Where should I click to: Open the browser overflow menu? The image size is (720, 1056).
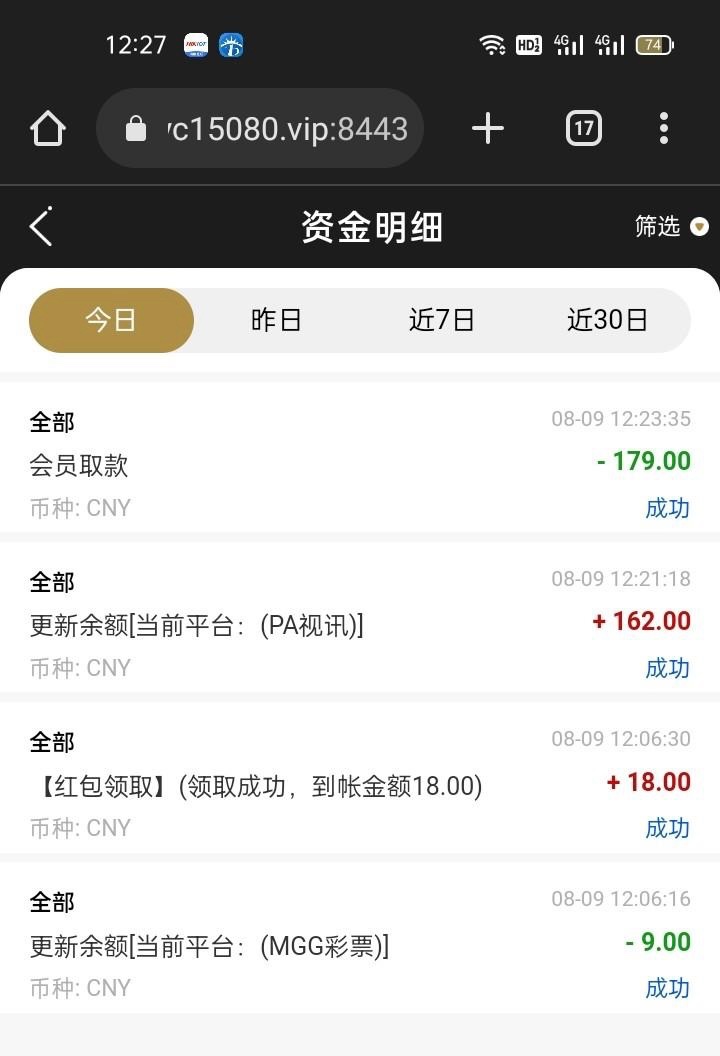[x=663, y=128]
